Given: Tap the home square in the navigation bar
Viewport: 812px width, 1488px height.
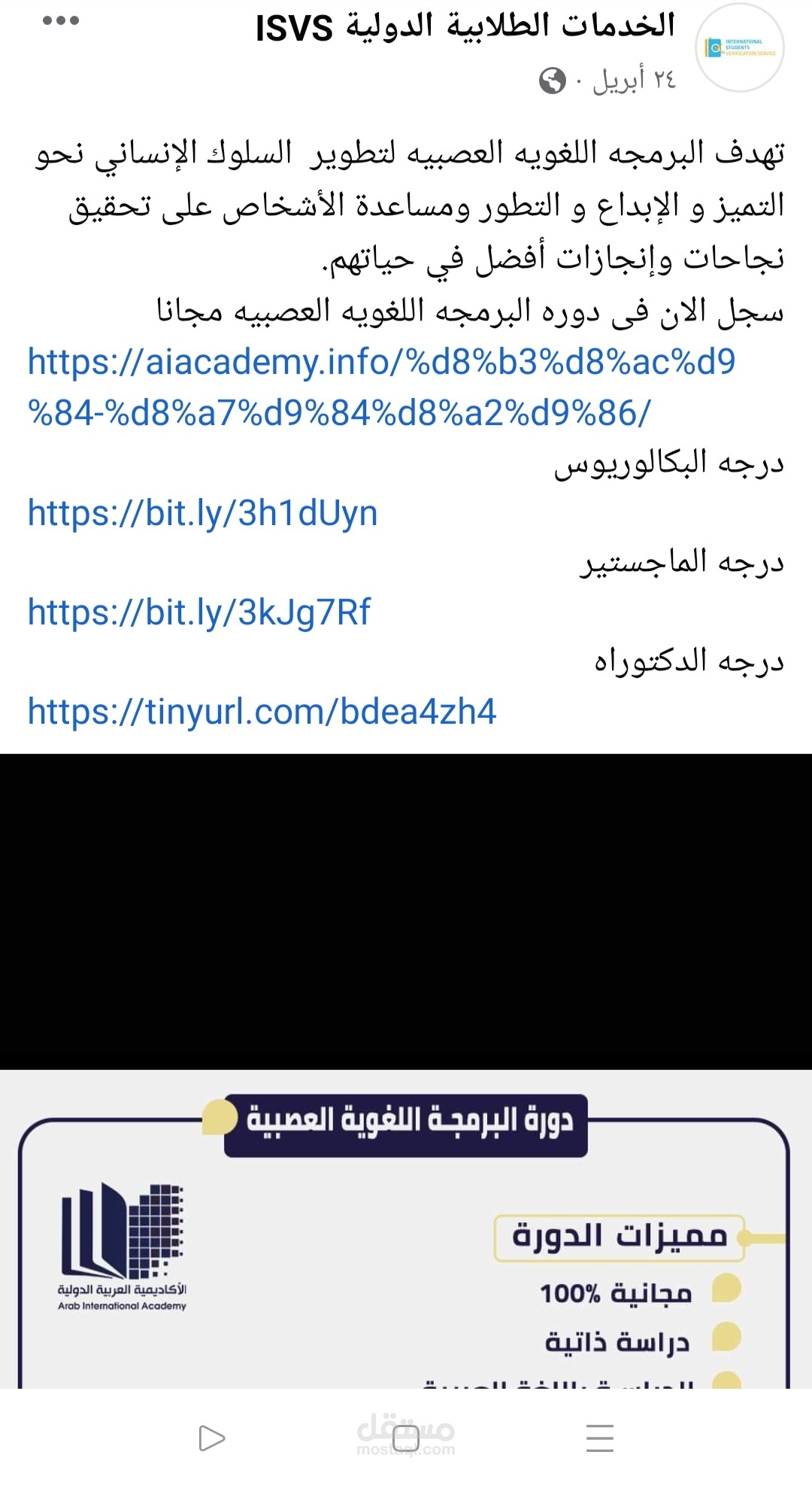Looking at the screenshot, I should point(406,1438).
